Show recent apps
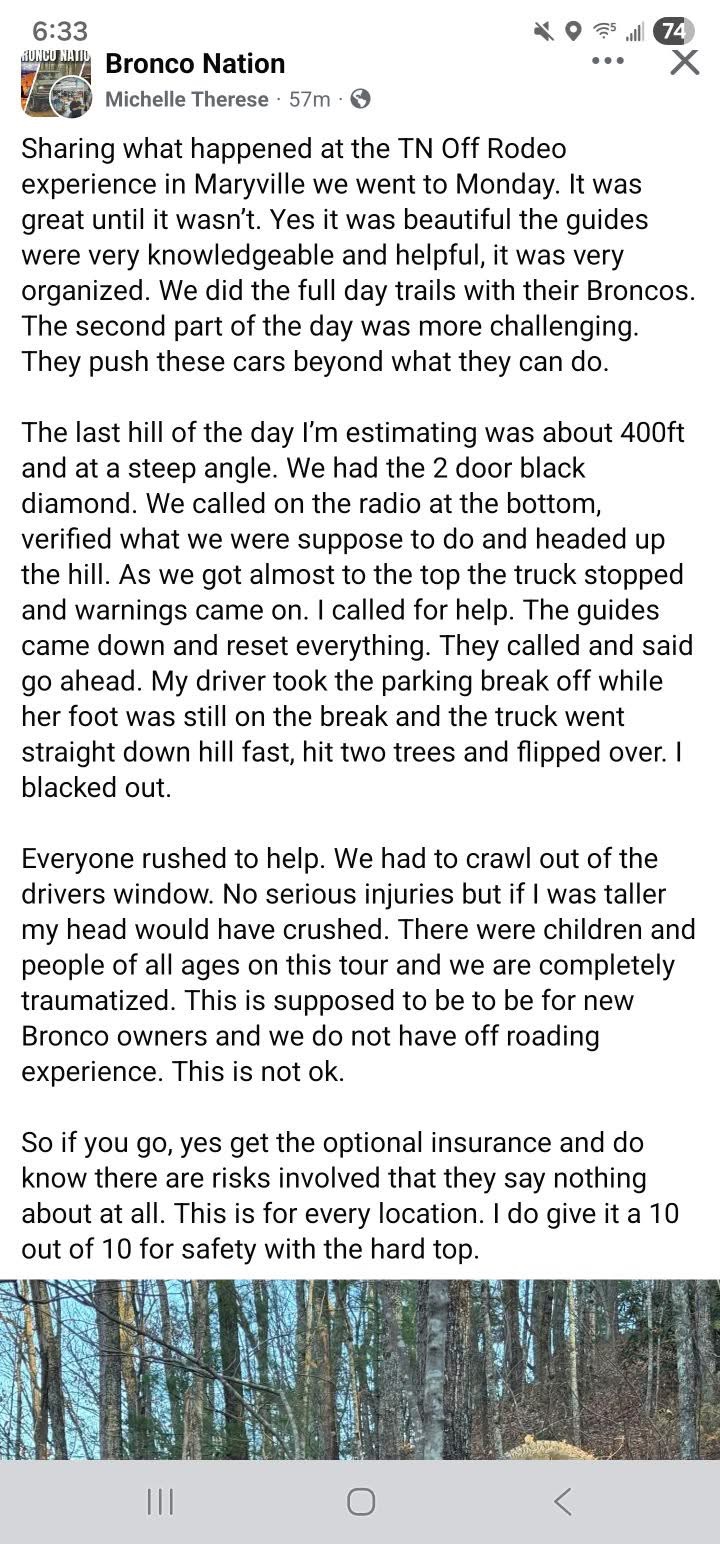The height and width of the screenshot is (1544, 720). point(160,1501)
